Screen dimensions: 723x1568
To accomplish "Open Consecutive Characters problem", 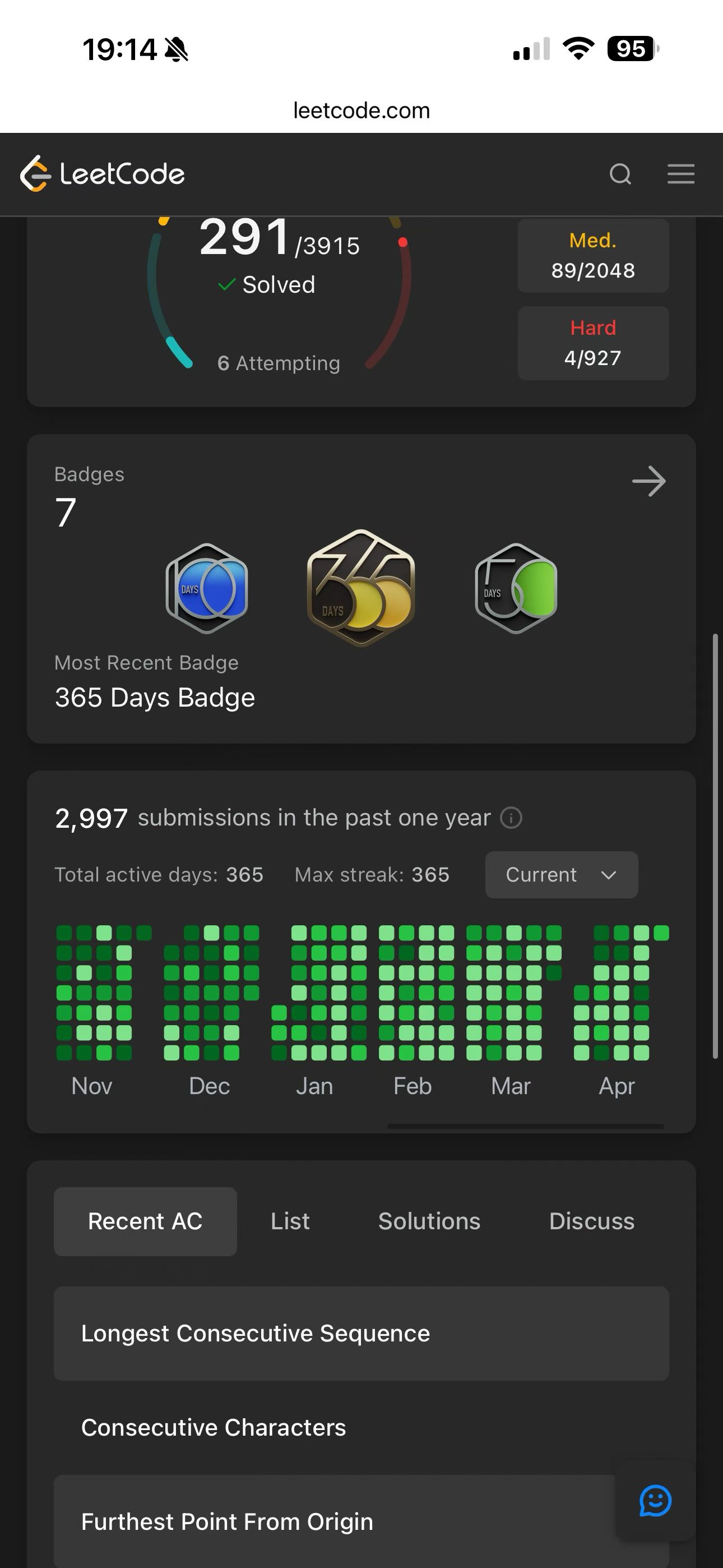I will click(x=214, y=1427).
